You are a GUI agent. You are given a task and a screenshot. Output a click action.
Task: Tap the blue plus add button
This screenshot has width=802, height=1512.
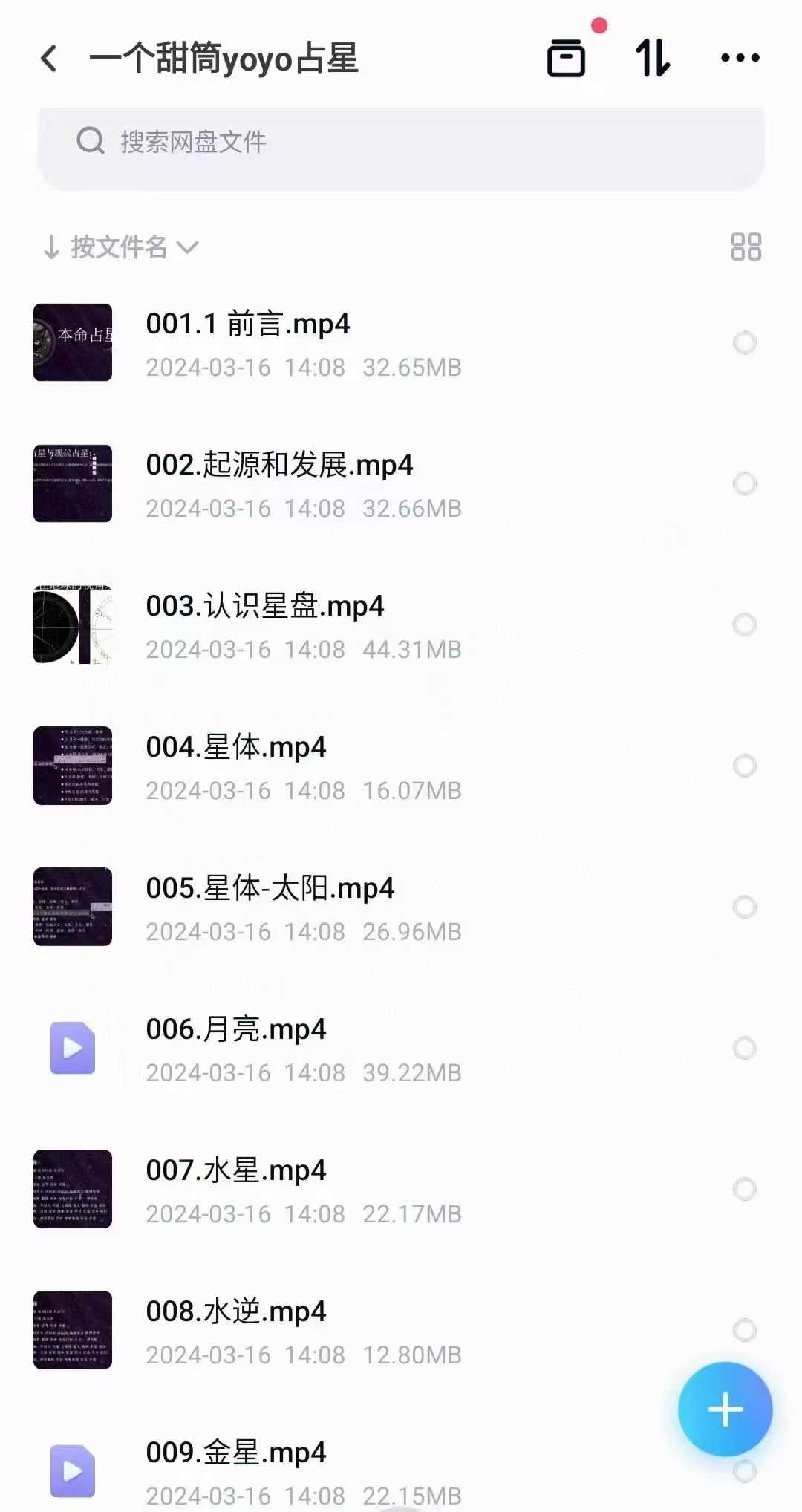[725, 1409]
